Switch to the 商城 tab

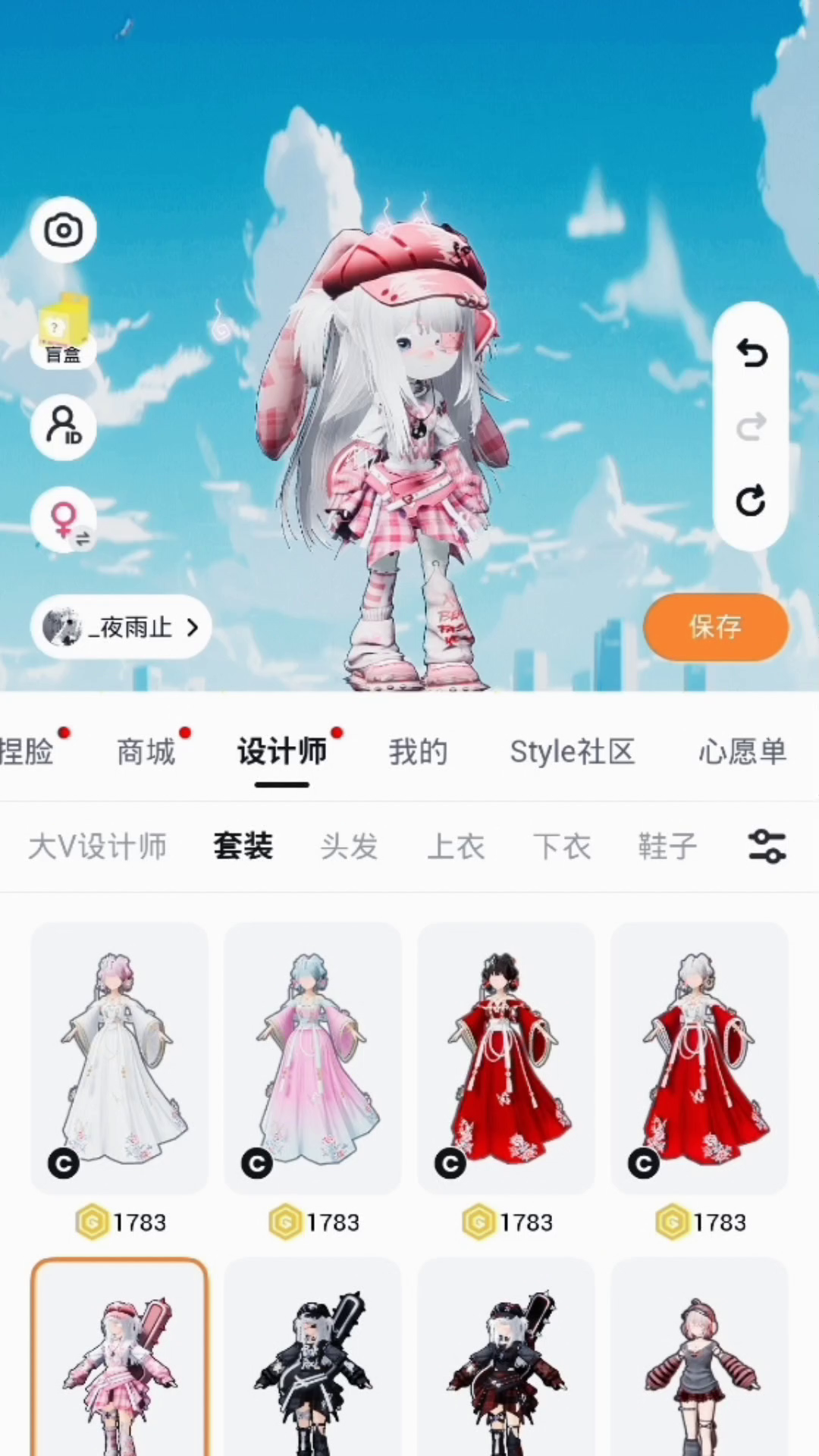tap(146, 752)
